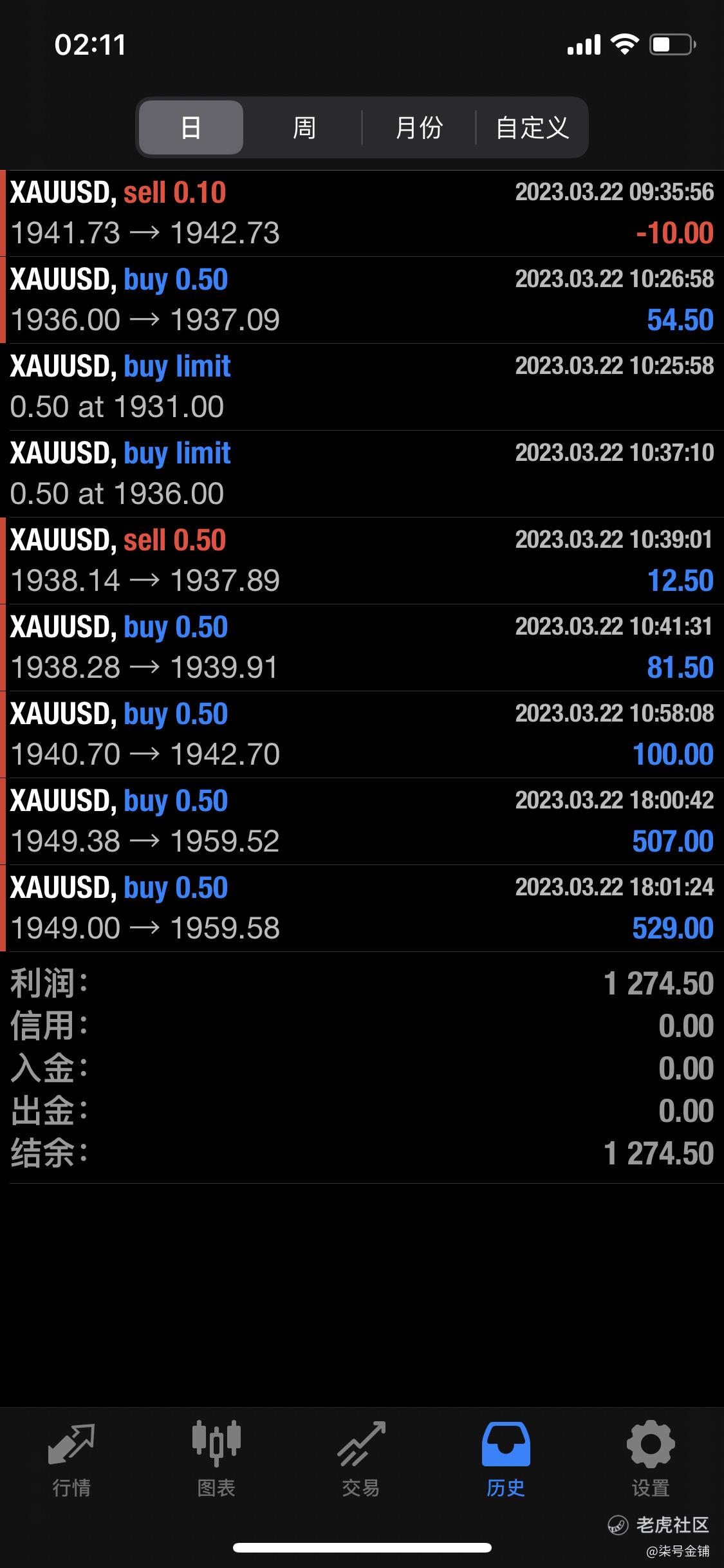724x1568 pixels.
Task: Select the 历史 history tab
Action: pos(506,1459)
